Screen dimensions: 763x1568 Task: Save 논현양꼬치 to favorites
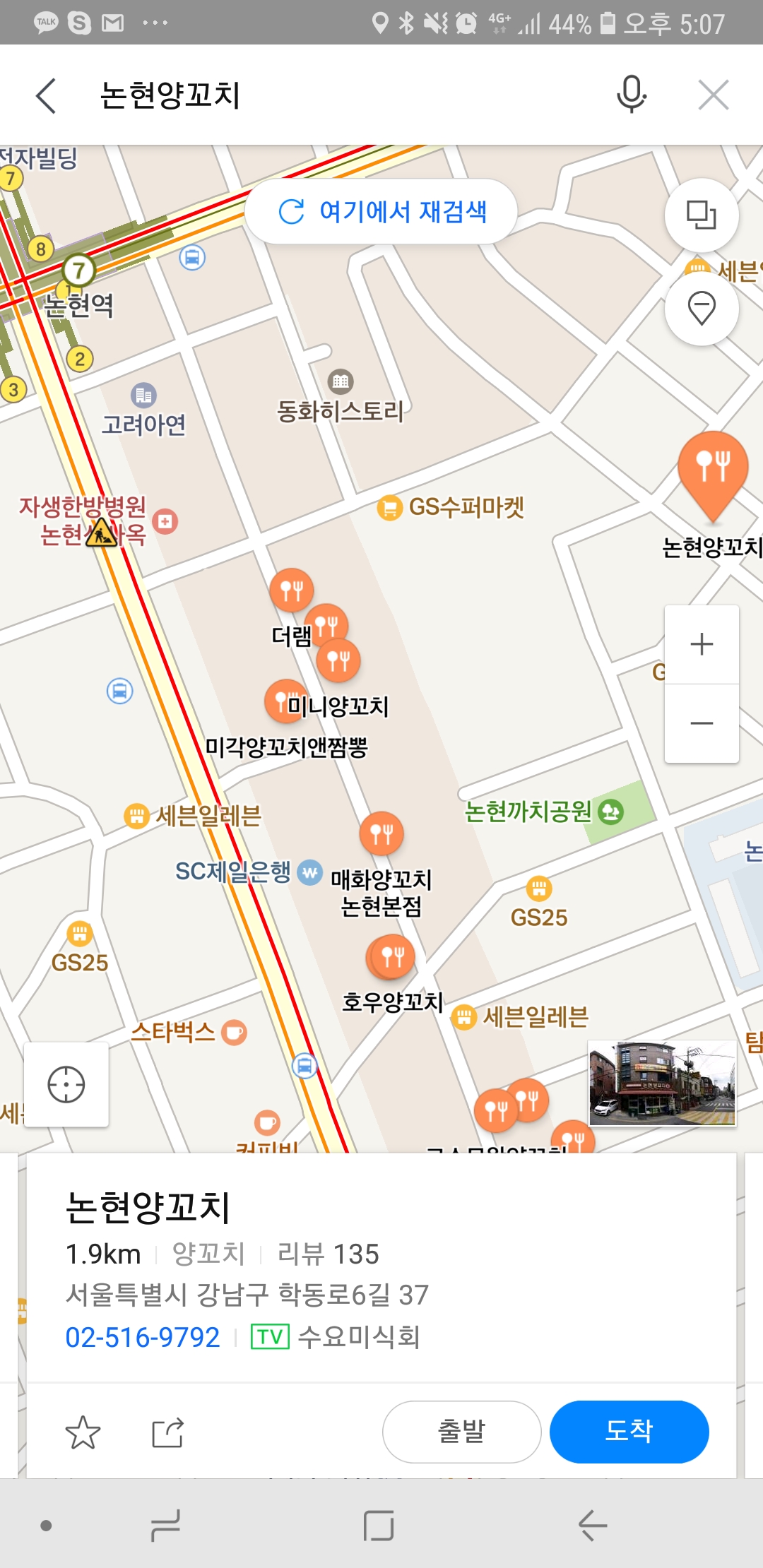click(x=83, y=1432)
